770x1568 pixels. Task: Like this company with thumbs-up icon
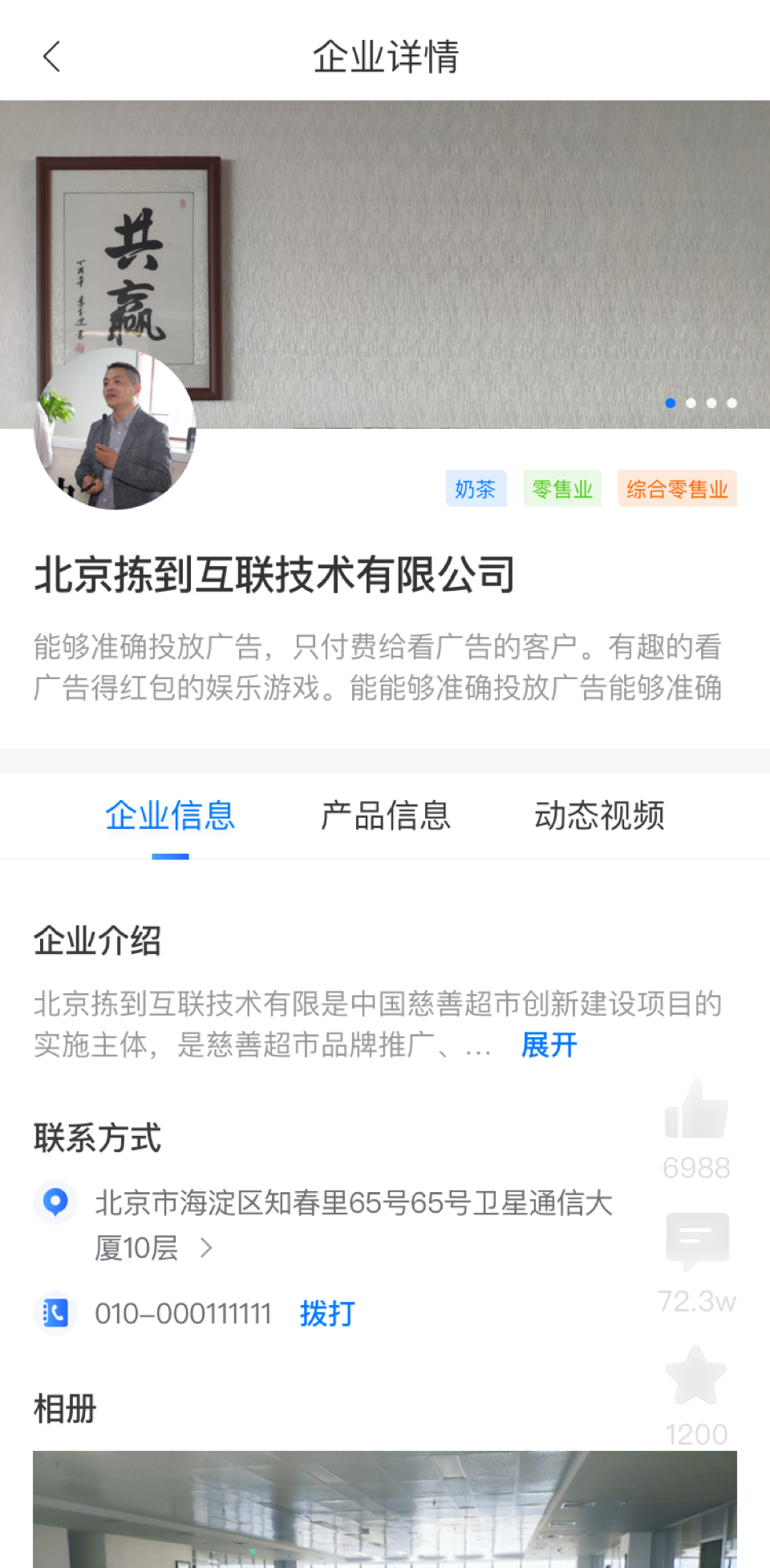696,1110
